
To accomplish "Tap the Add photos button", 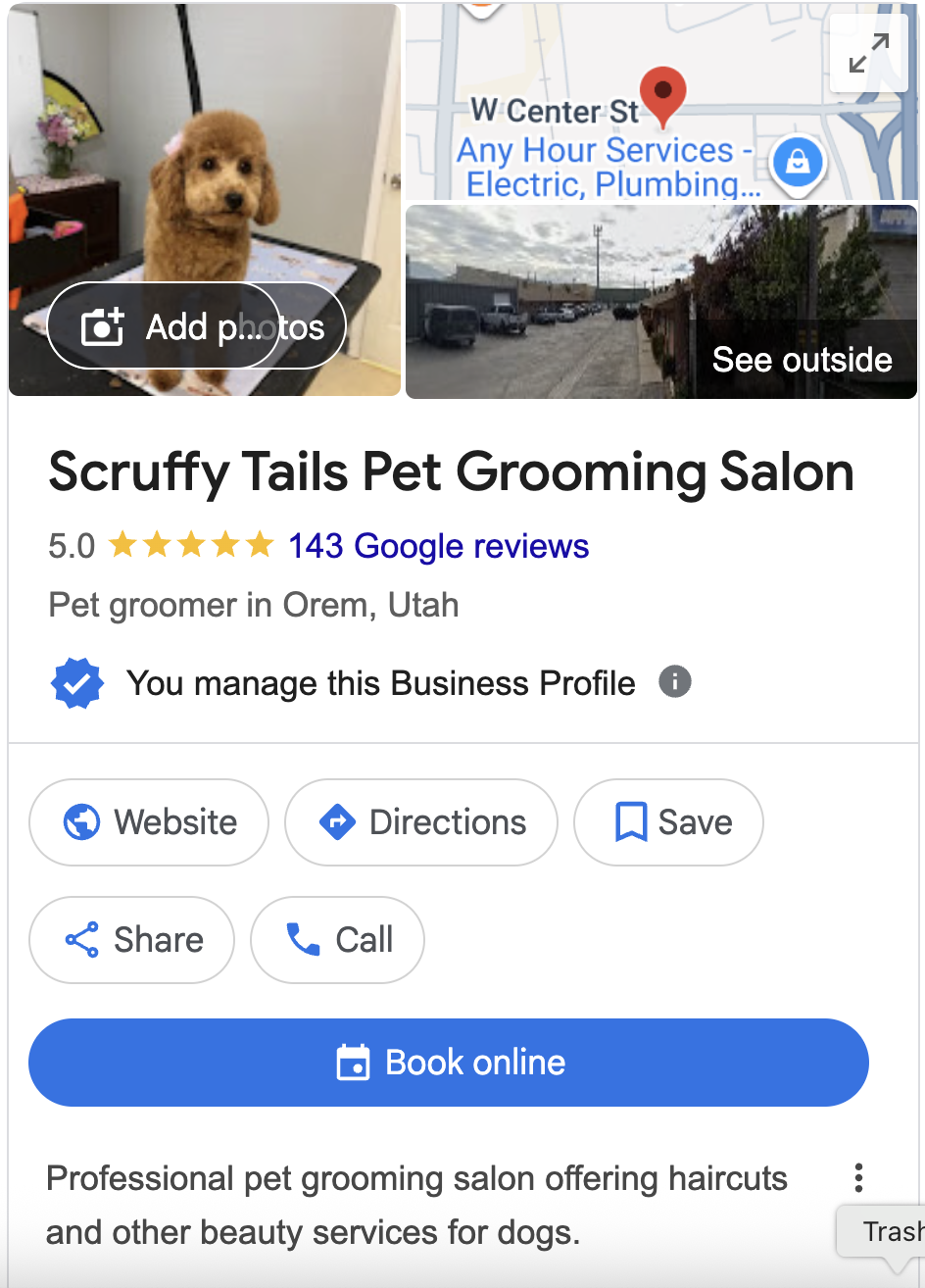I will pos(196,326).
